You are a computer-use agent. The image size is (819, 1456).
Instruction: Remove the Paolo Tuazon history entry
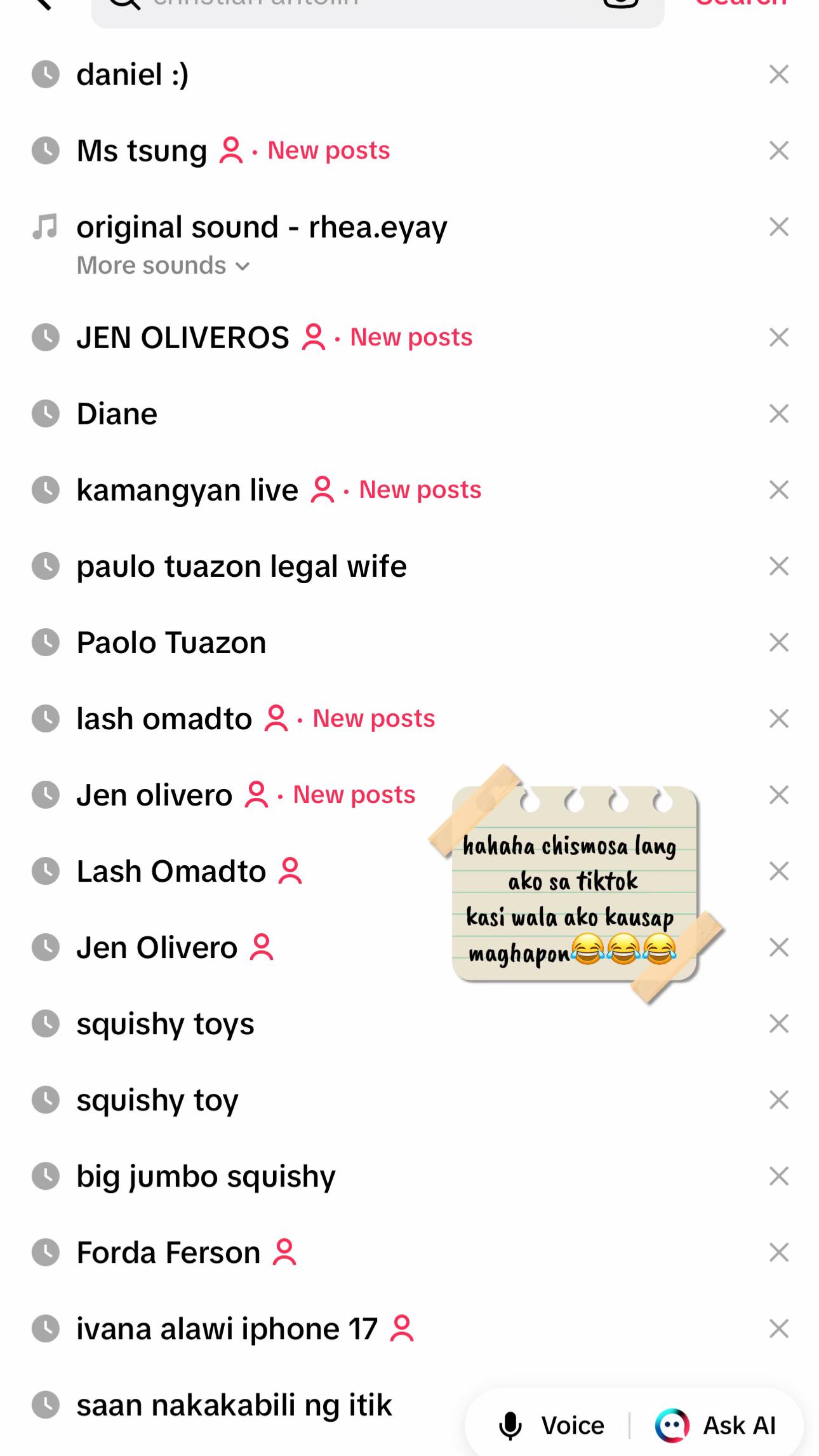[x=778, y=642]
